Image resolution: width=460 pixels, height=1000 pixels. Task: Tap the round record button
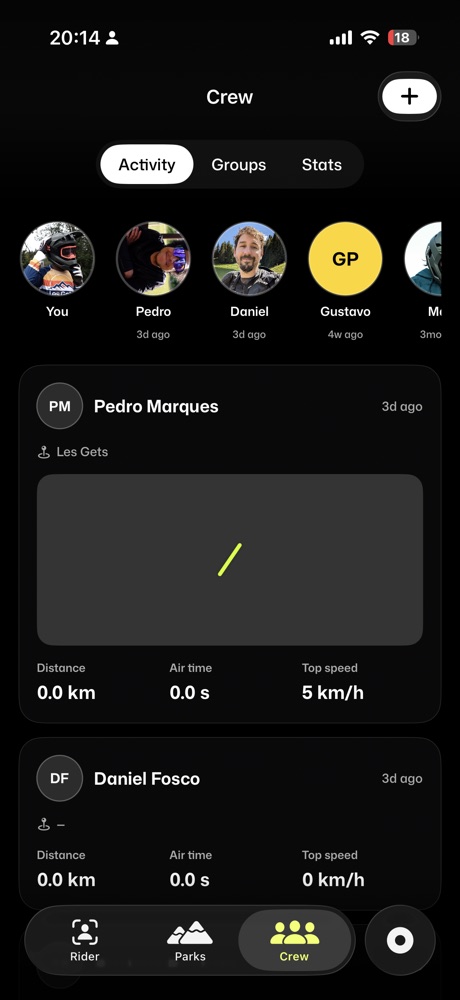400,940
